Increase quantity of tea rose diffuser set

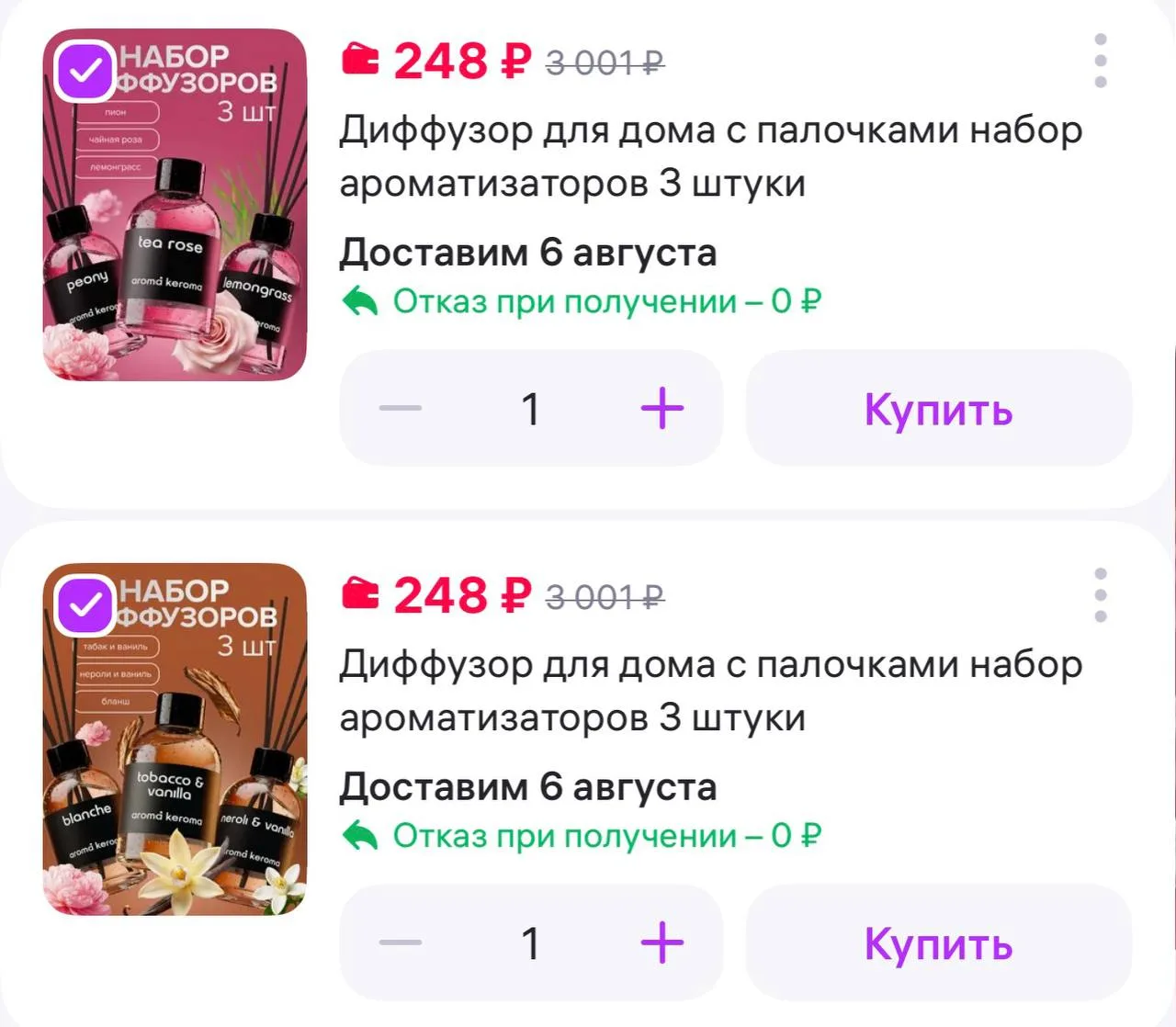point(662,408)
